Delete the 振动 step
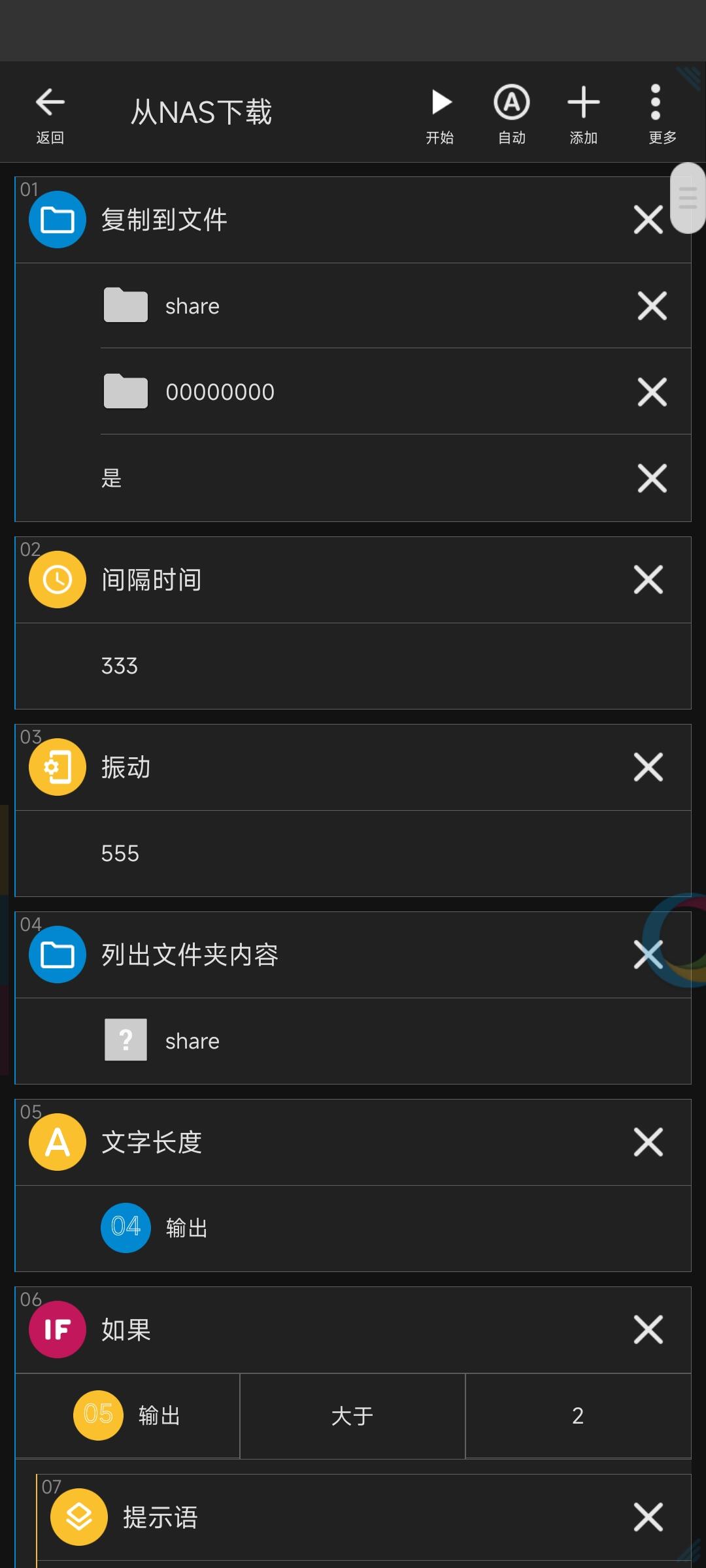 (648, 767)
